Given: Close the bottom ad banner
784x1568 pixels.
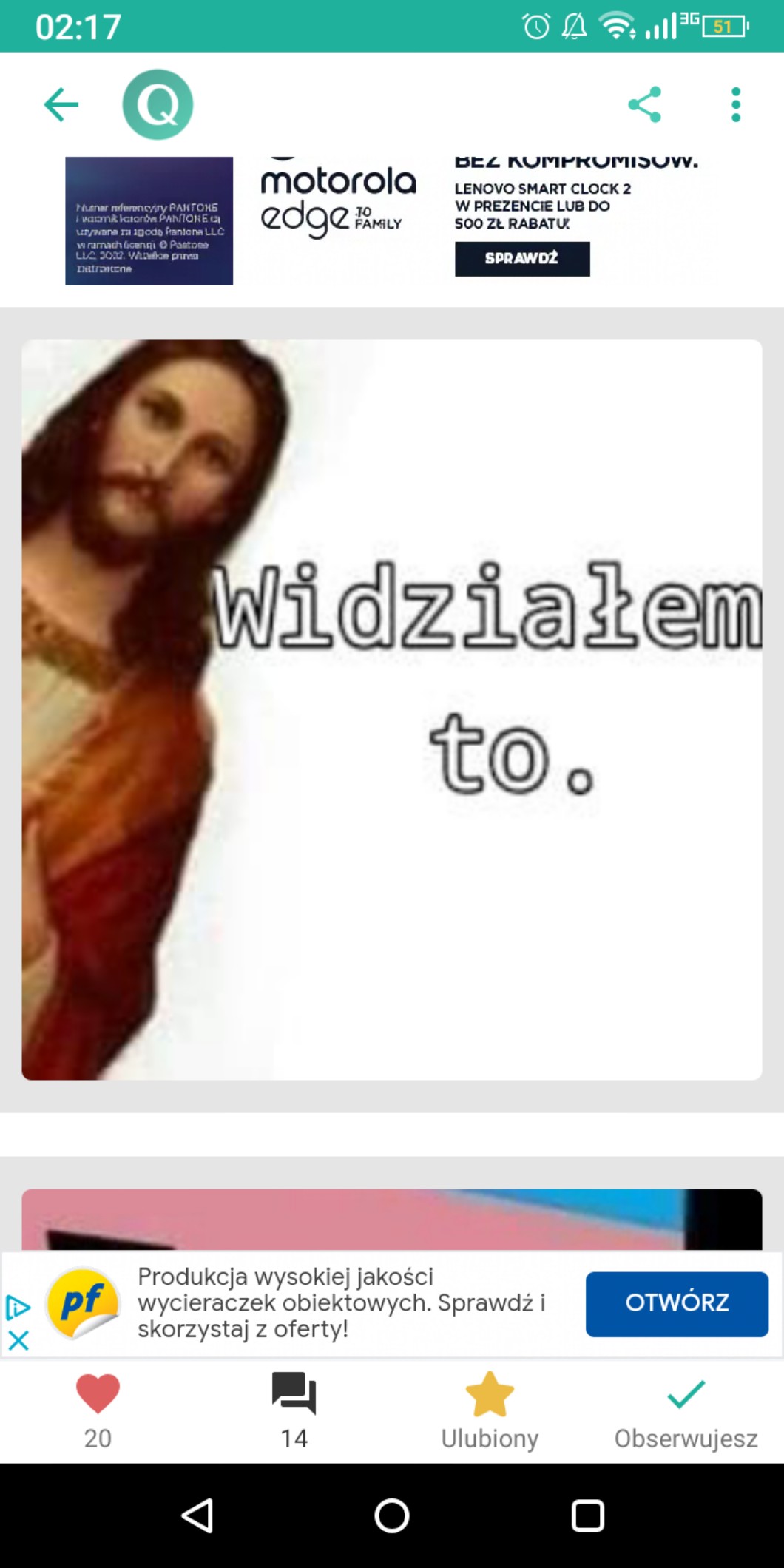Looking at the screenshot, I should 18,1340.
